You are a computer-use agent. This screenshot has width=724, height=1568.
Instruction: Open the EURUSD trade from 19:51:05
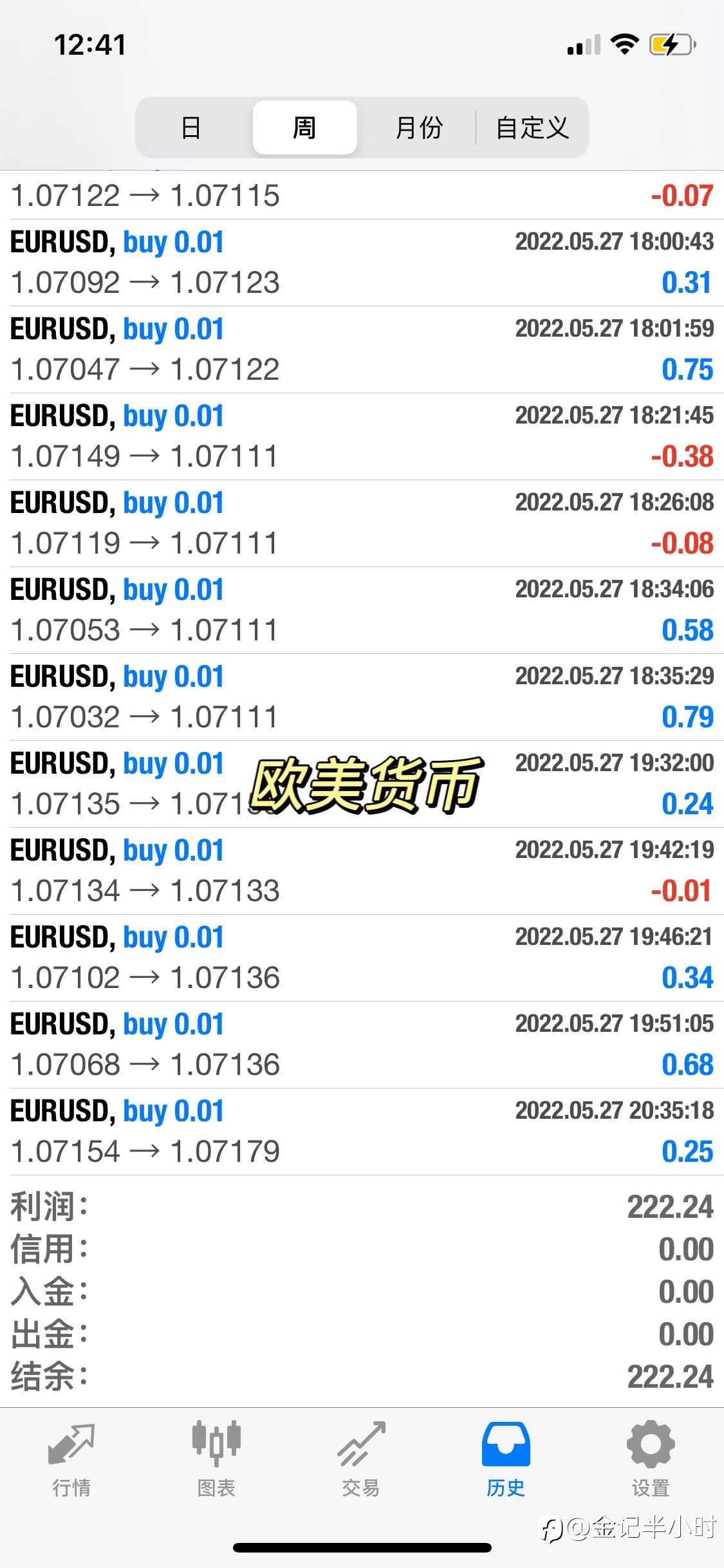[362, 1045]
